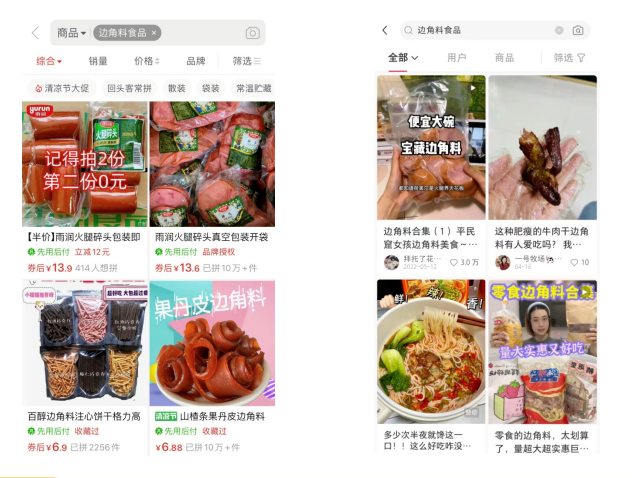Apply the 散装 filter chip
Image resolution: width=632 pixels, height=478 pixels.
(177, 88)
